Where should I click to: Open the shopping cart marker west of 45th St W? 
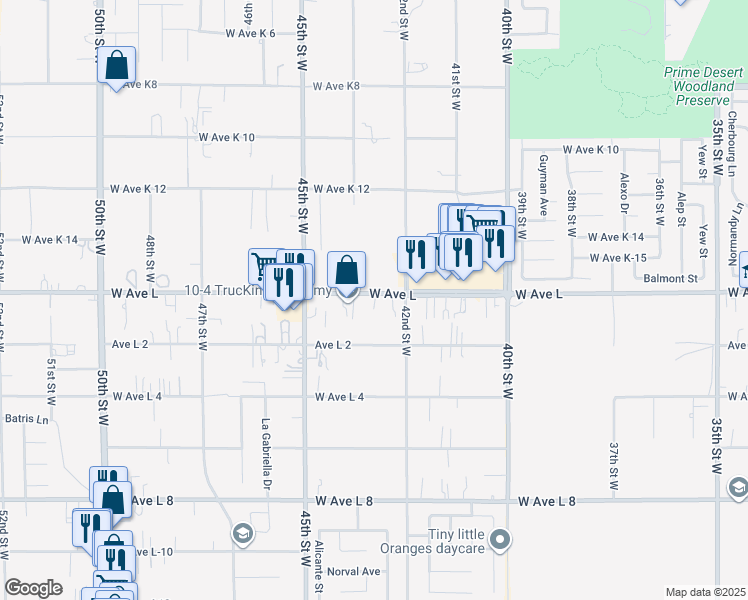[x=264, y=266]
